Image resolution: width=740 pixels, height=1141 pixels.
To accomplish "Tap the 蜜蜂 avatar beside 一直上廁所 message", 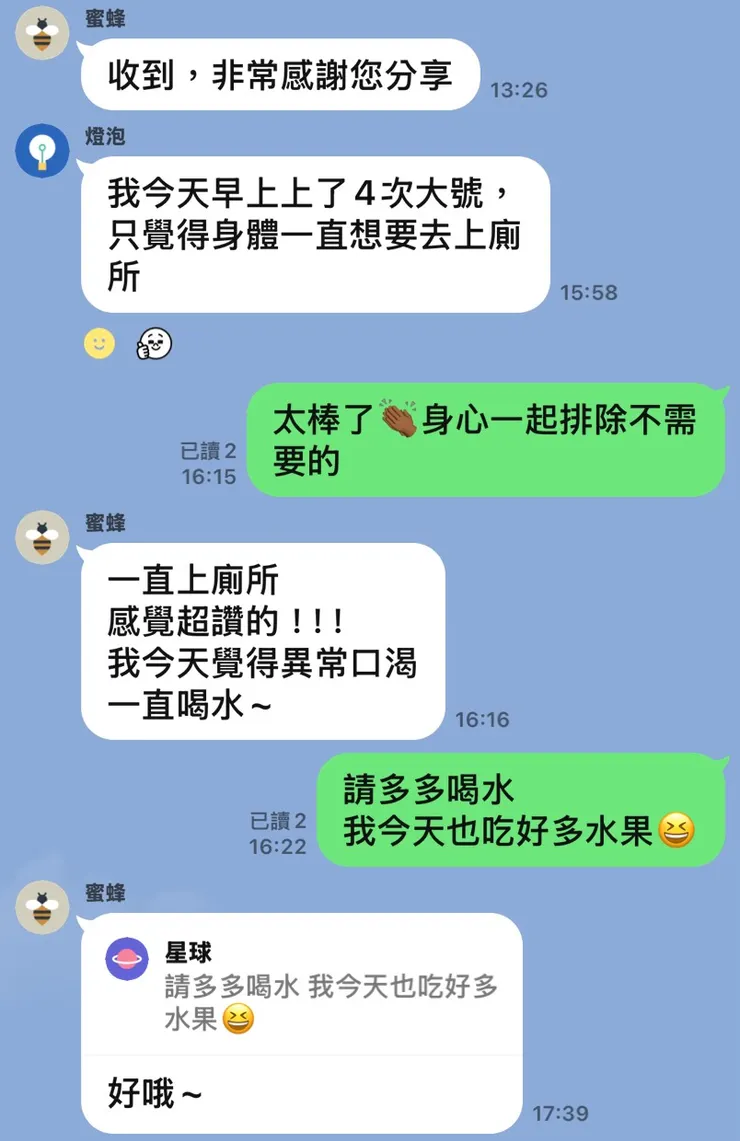I will point(42,538).
